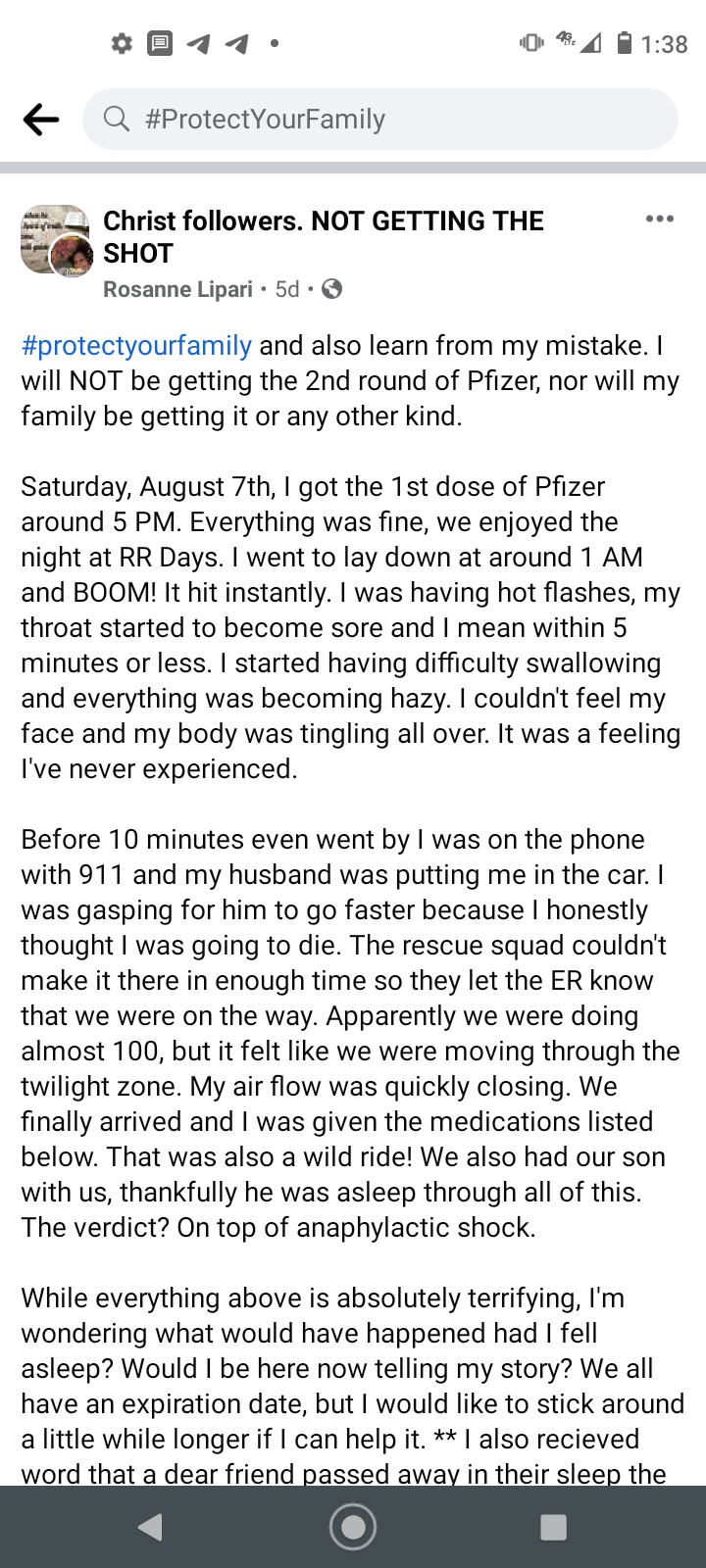Tap the group's profile picture
Viewport: 706px width, 1568px height.
pyautogui.click(x=55, y=240)
